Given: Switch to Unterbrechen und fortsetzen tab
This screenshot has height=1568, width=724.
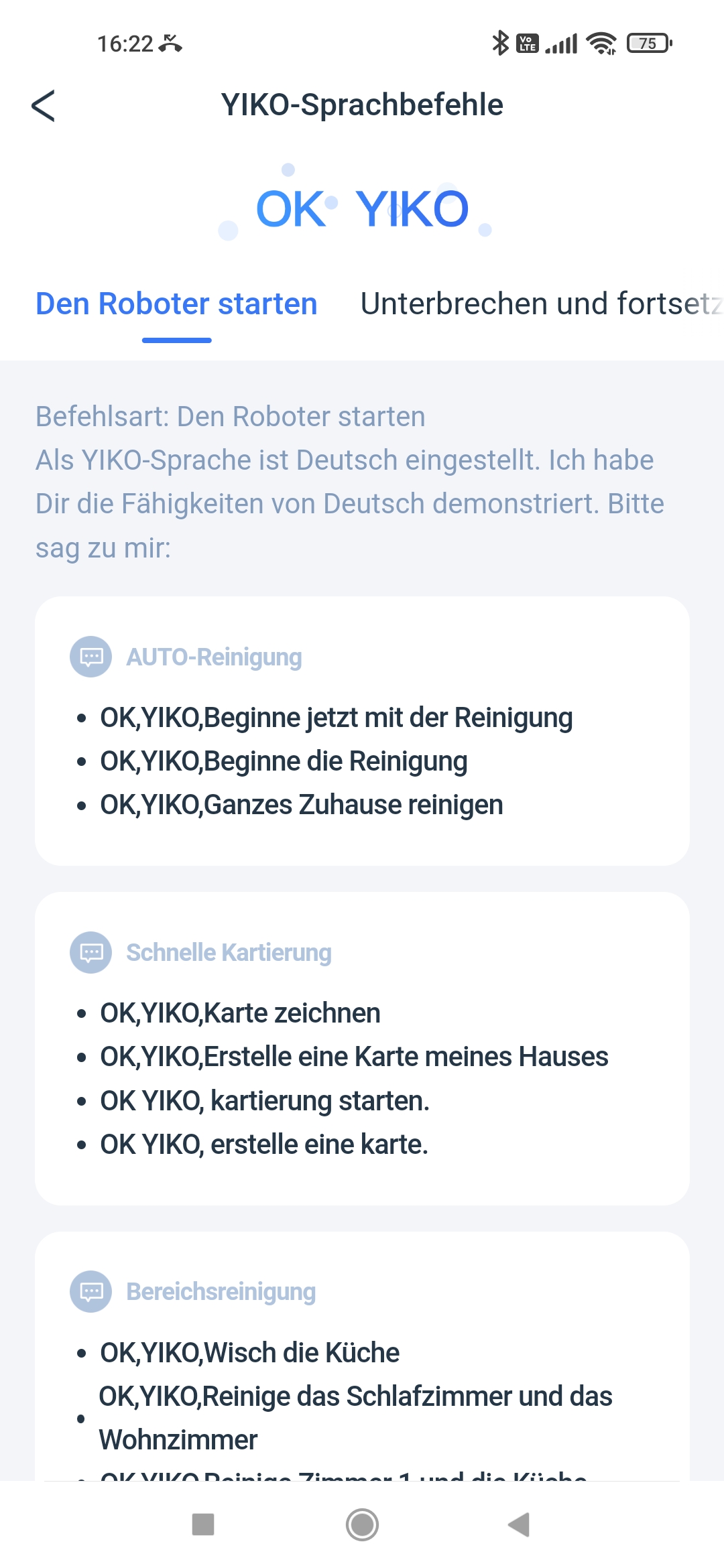Looking at the screenshot, I should (542, 304).
